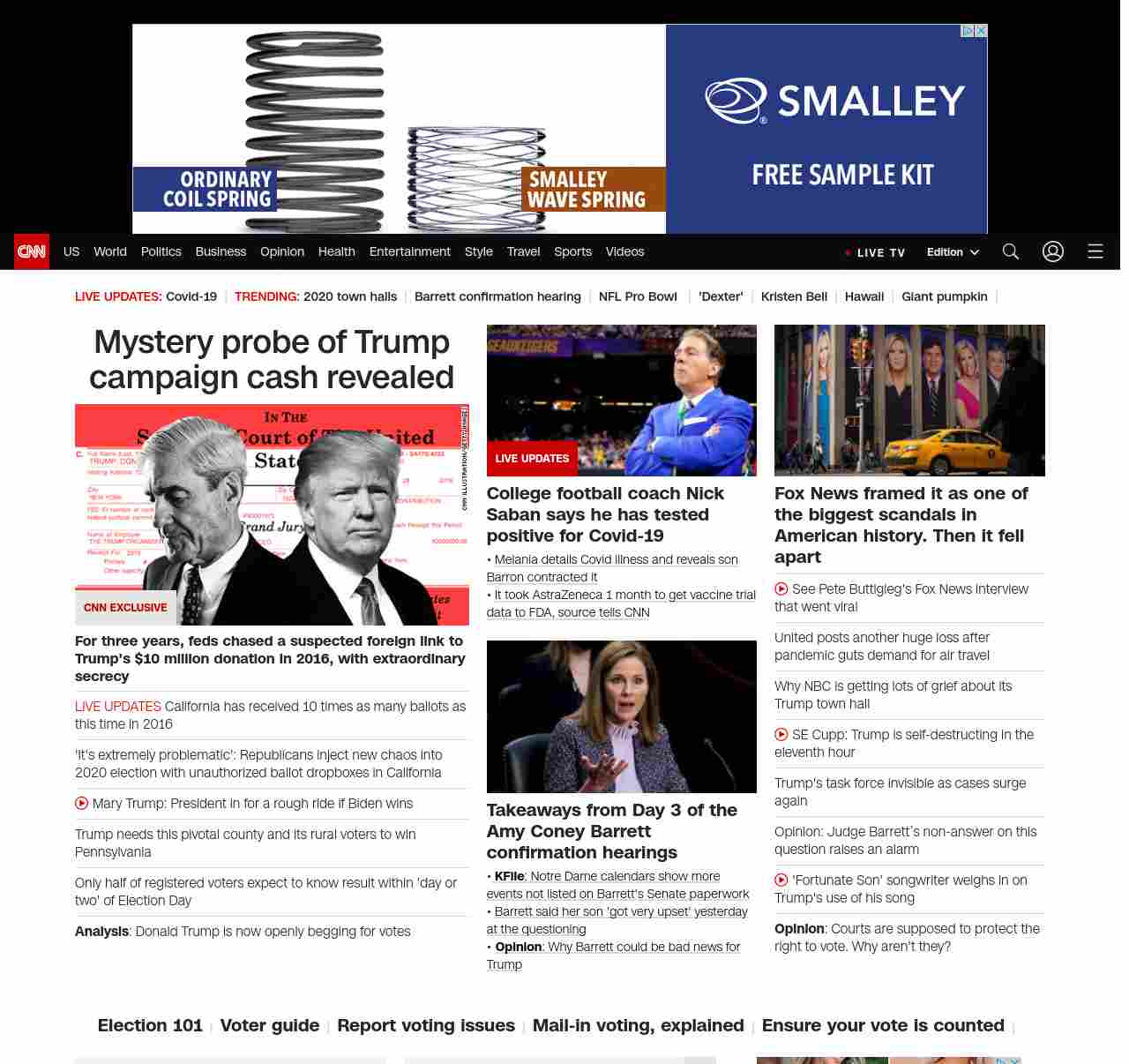The height and width of the screenshot is (1064, 1129).
Task: Open the Barrett confirmation hearing trending link
Action: [x=497, y=296]
